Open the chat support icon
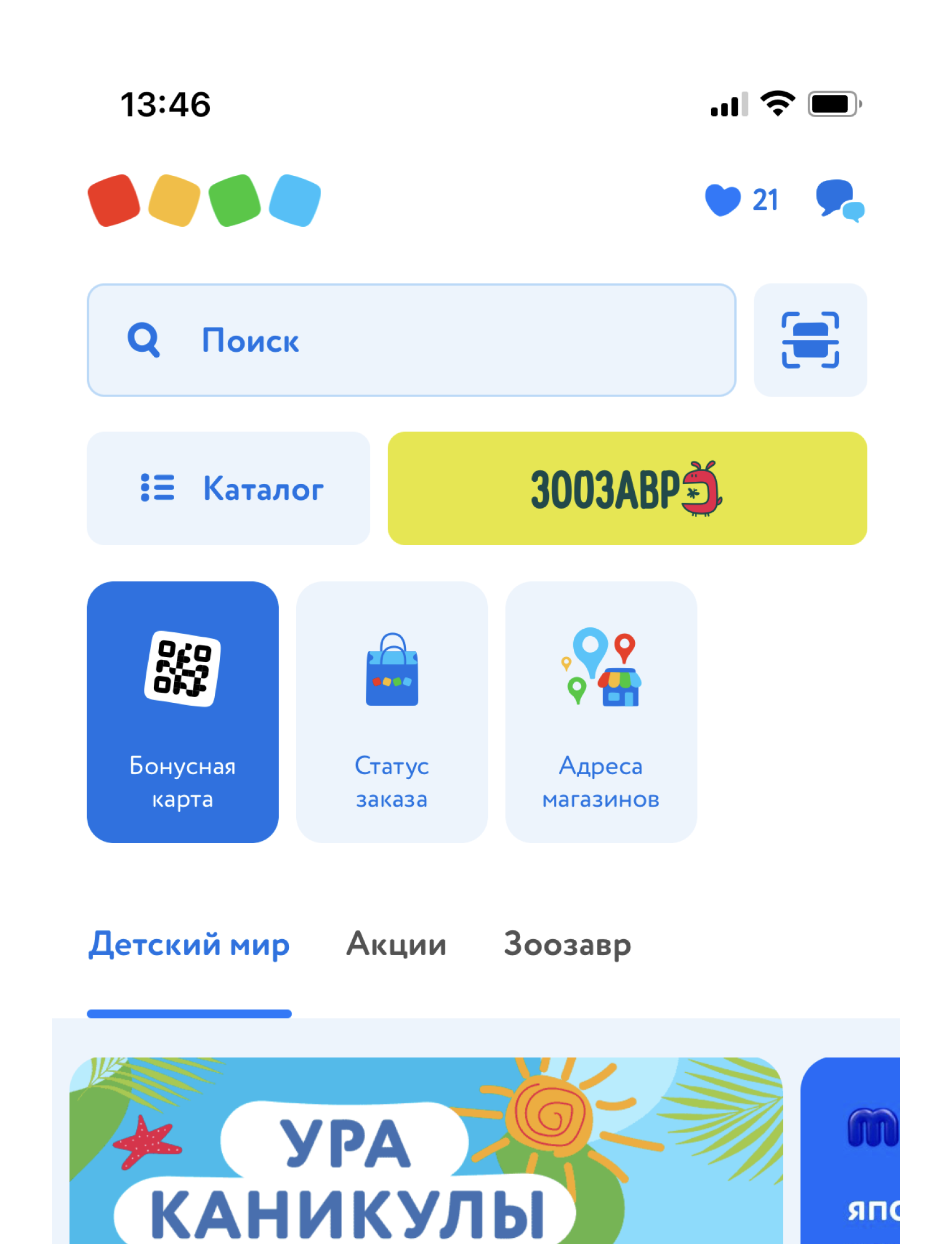The image size is (952, 1244). coord(840,201)
